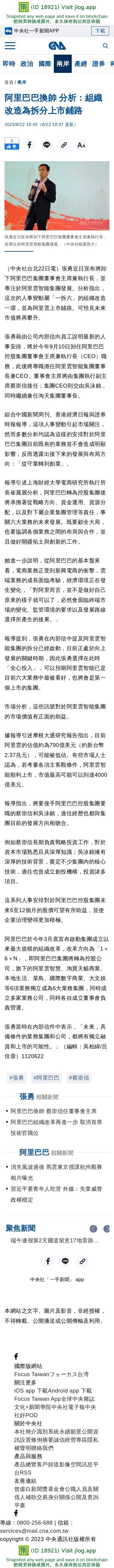This screenshot has width=114, height=1568.
Task: Switch to the 證券 tab
Action: tap(99, 63)
